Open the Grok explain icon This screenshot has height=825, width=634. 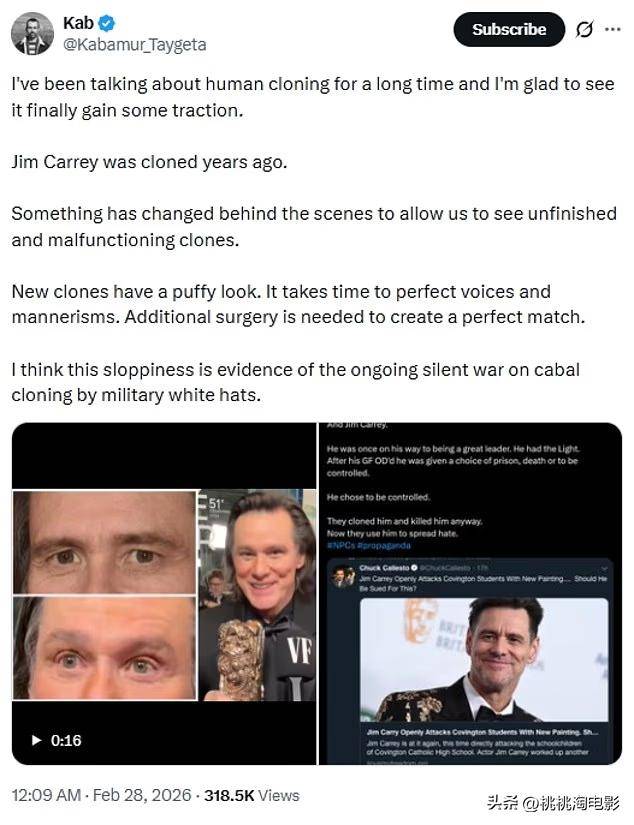coord(584,30)
